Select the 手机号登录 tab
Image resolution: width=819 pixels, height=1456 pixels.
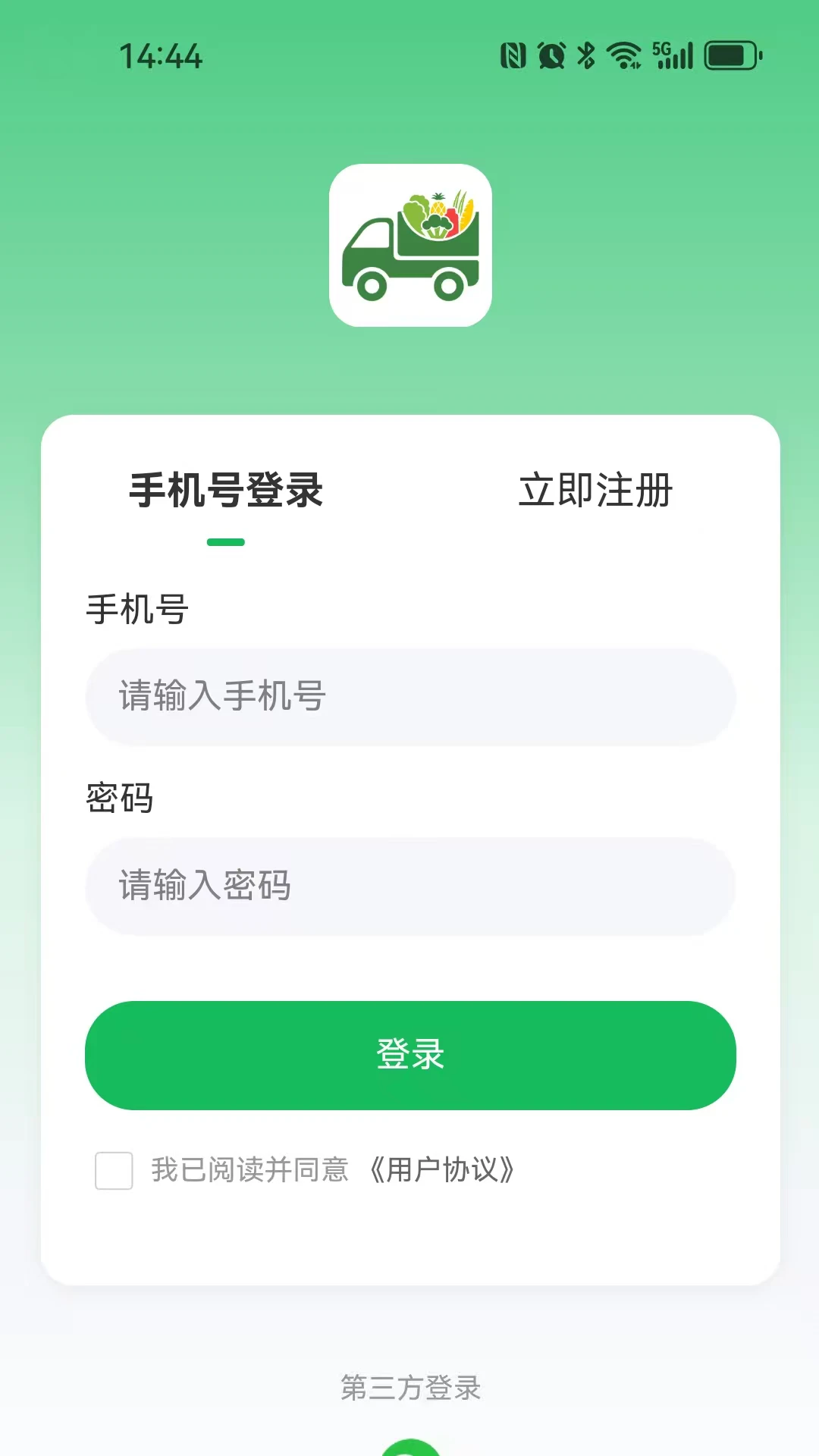(x=225, y=491)
